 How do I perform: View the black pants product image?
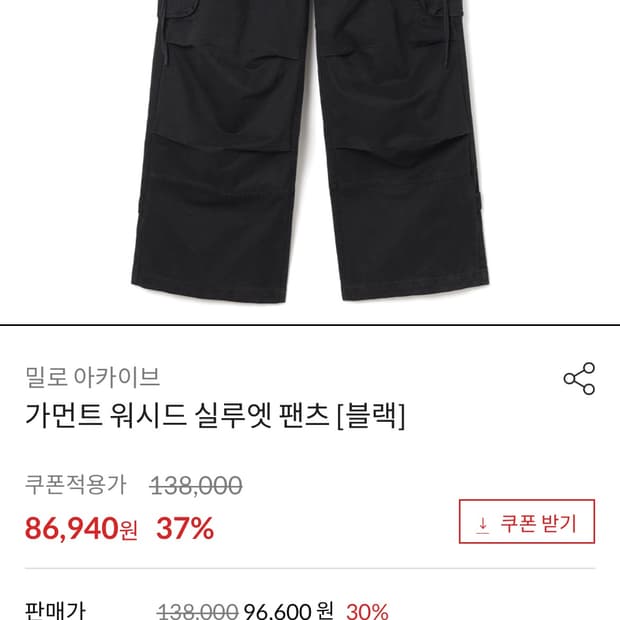[310, 150]
